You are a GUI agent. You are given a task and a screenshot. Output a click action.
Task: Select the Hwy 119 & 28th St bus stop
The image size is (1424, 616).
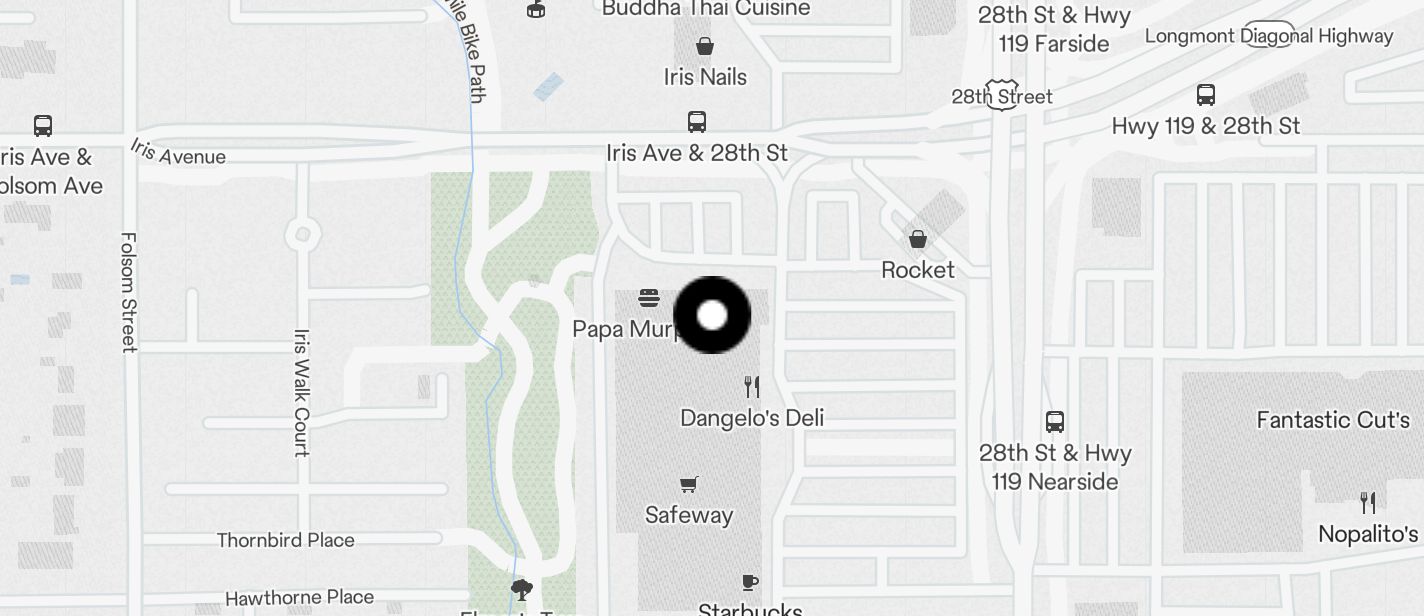click(1206, 96)
